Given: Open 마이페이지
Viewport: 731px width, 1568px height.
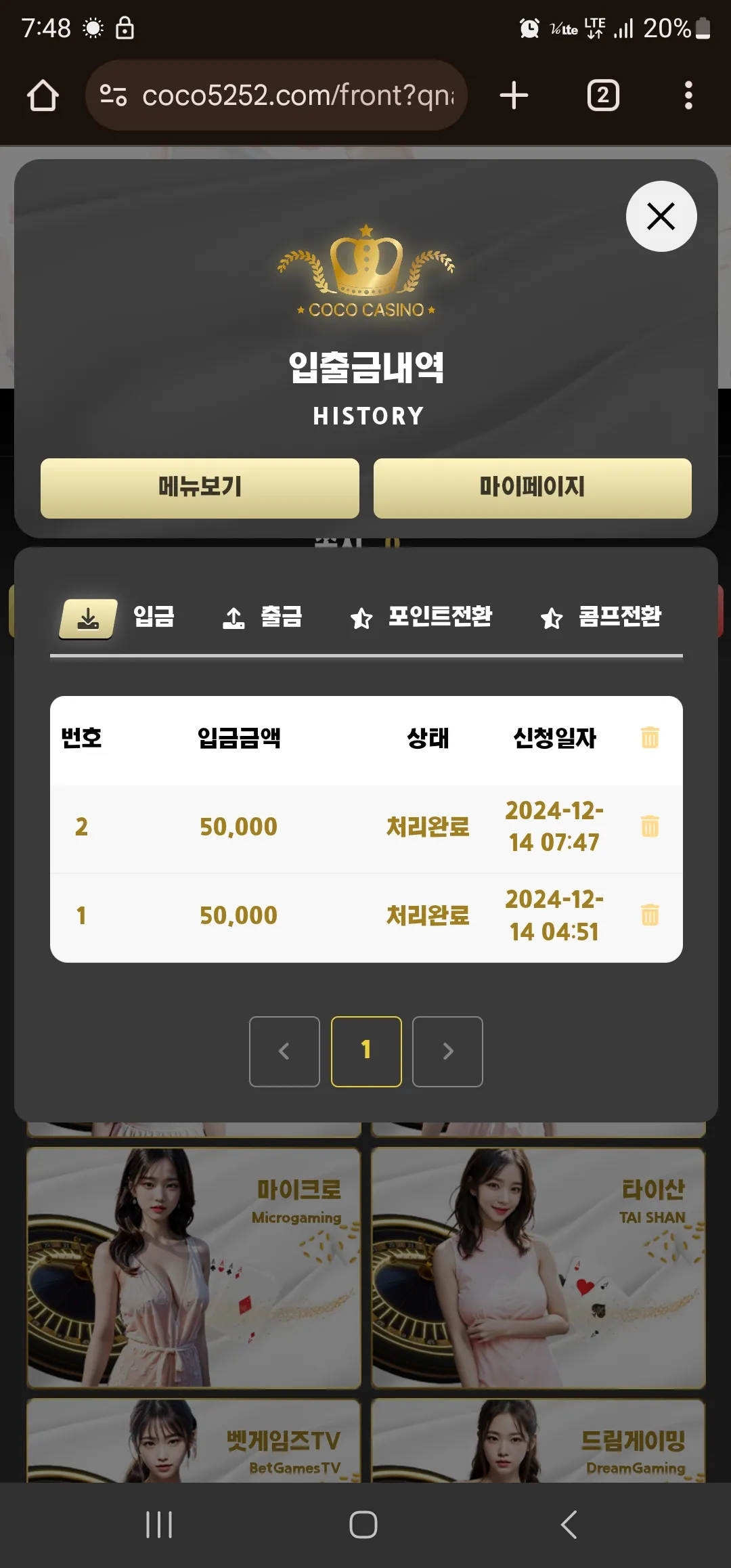Looking at the screenshot, I should coord(532,487).
